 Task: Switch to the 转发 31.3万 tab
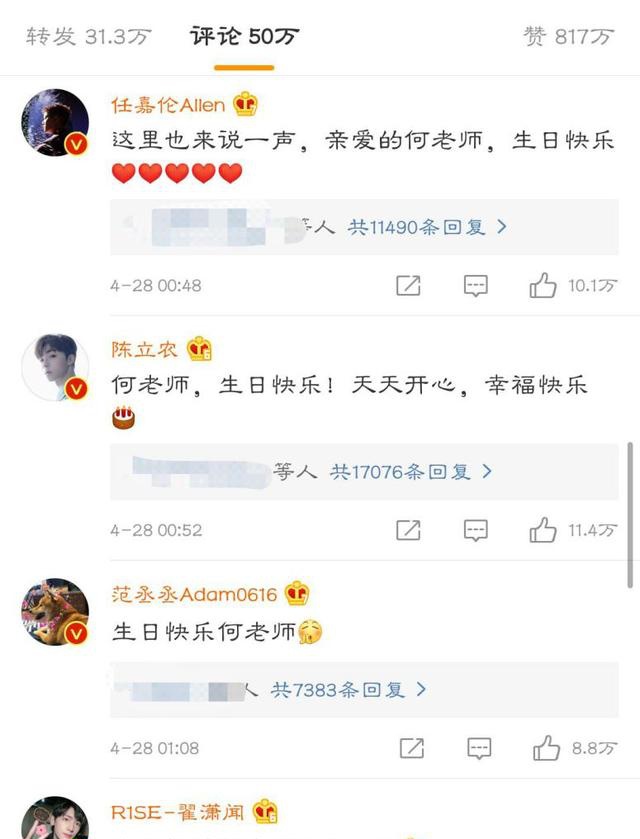pos(88,37)
